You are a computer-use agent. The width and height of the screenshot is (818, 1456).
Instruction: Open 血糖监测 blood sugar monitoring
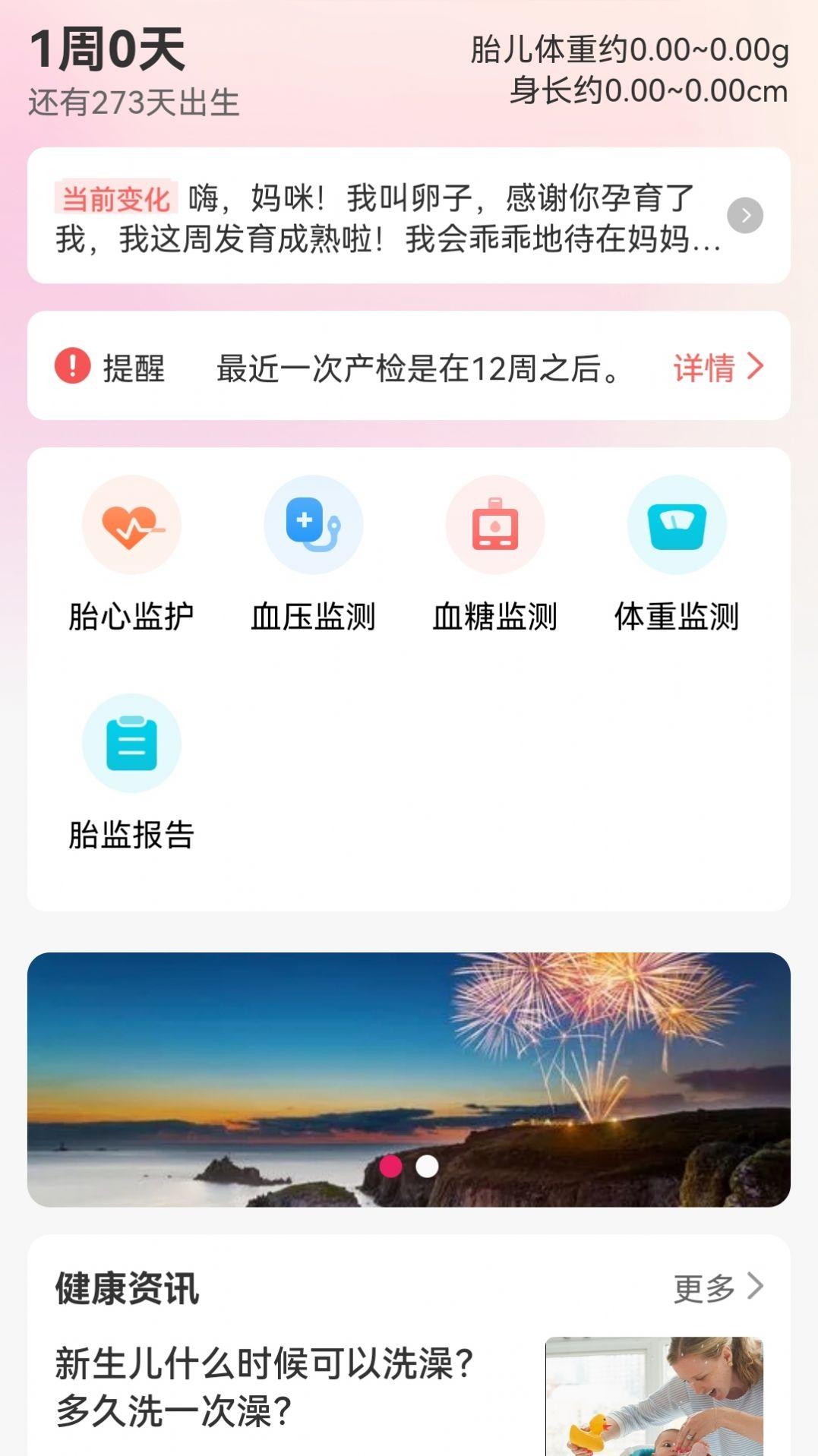(494, 554)
